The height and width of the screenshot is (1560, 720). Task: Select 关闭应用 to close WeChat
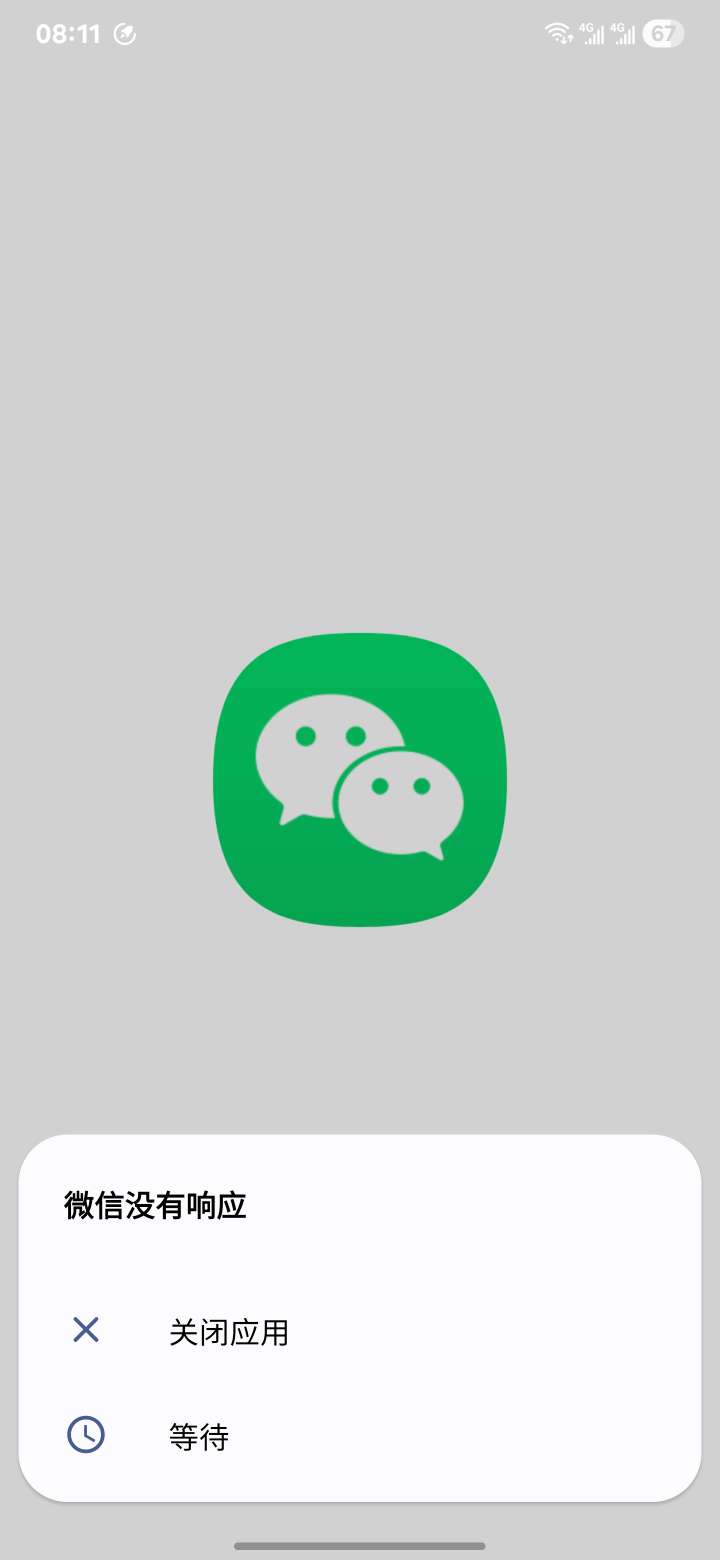click(229, 1332)
